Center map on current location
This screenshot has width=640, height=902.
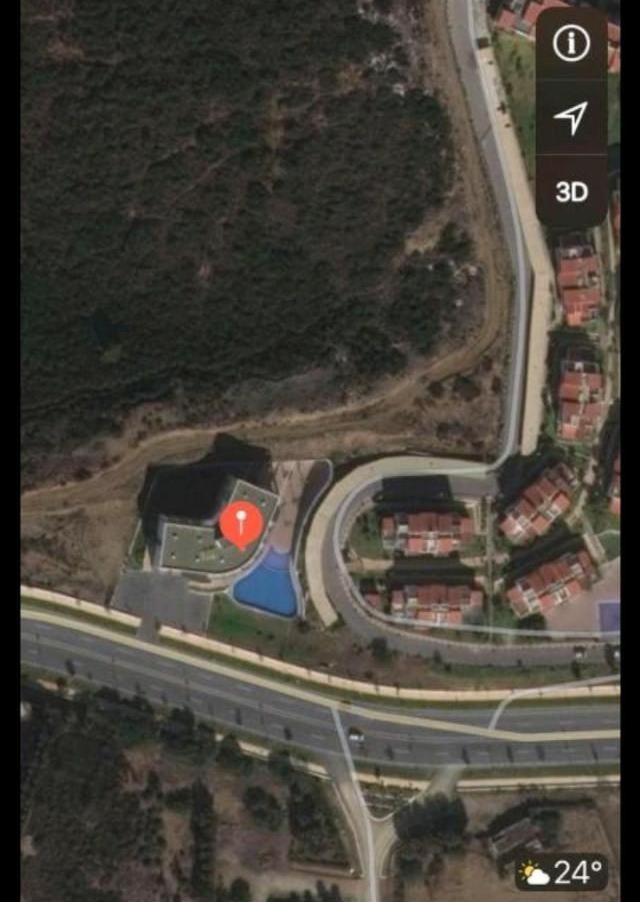coord(571,119)
